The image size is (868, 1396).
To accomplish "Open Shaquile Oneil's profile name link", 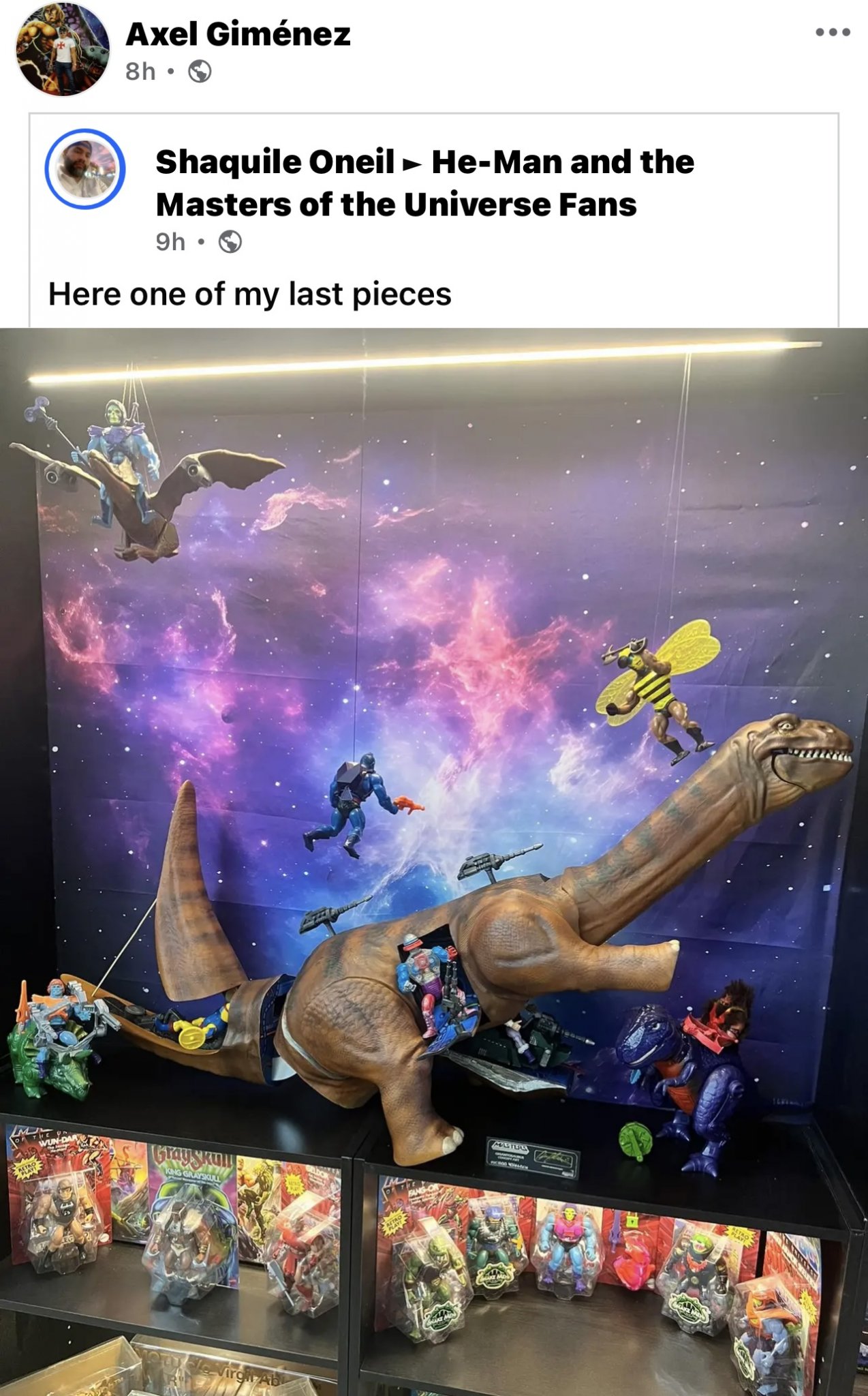I will pyautogui.click(x=275, y=162).
